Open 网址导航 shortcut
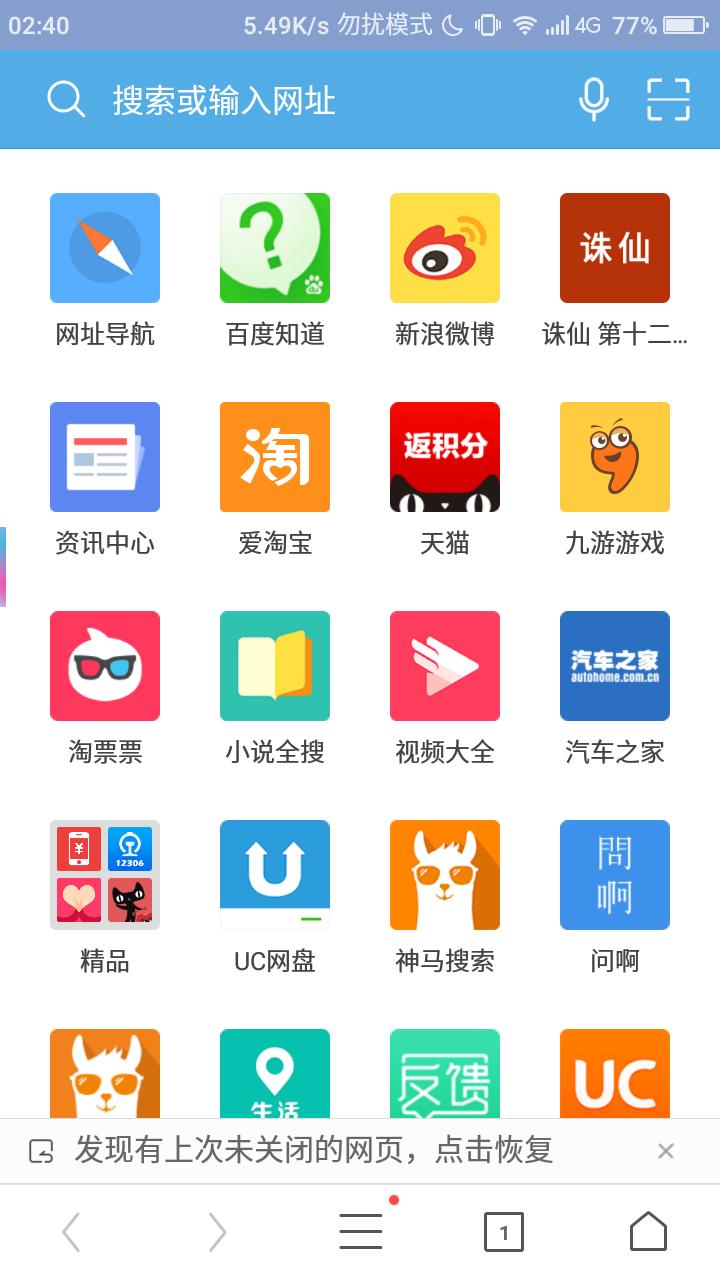 (x=105, y=248)
